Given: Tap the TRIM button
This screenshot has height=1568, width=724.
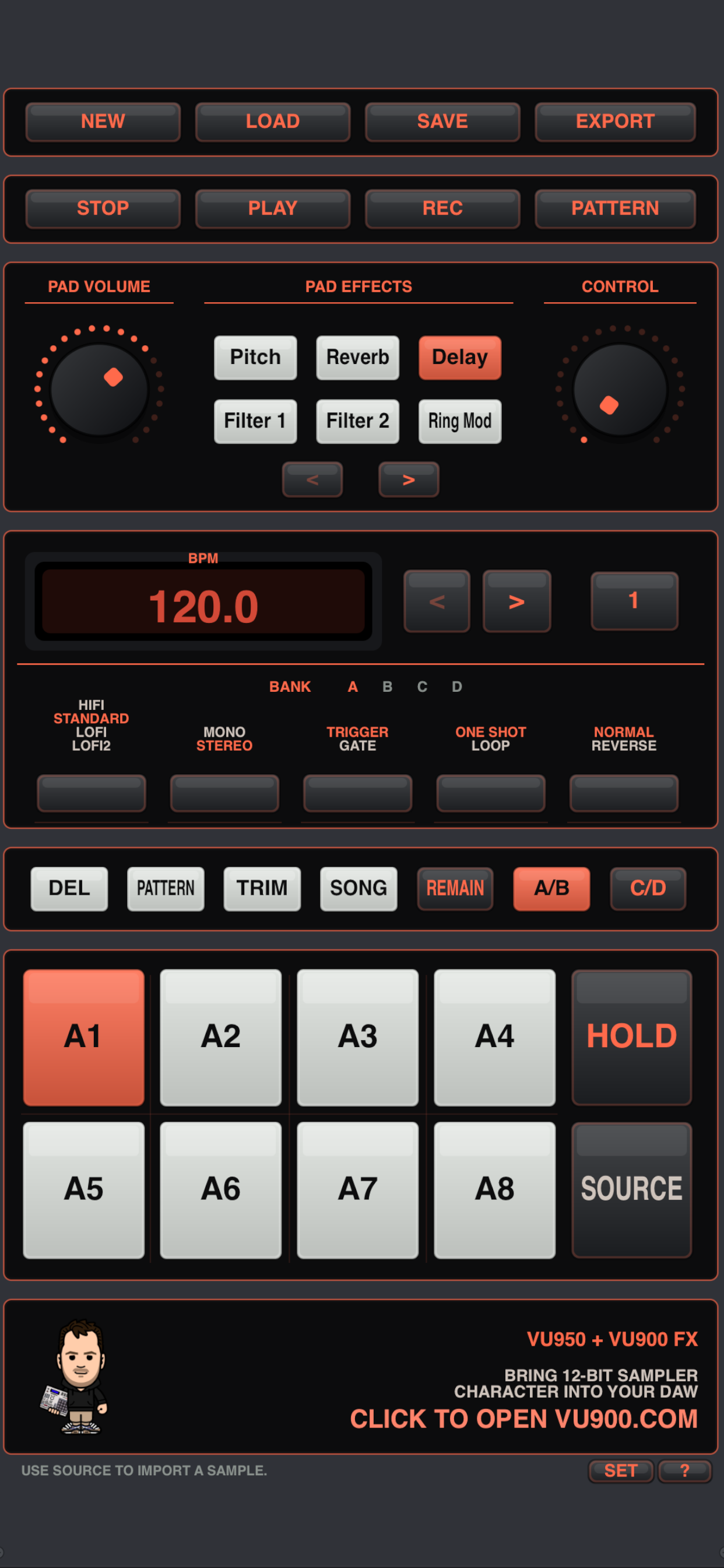Looking at the screenshot, I should click(262, 888).
